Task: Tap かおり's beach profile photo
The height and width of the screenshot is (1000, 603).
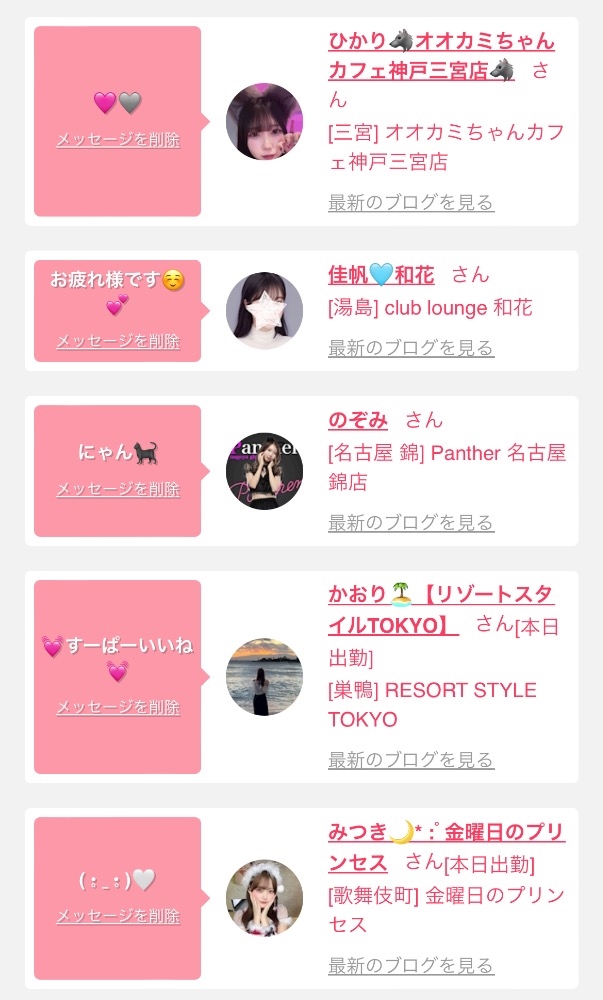Action: pyautogui.click(x=264, y=677)
